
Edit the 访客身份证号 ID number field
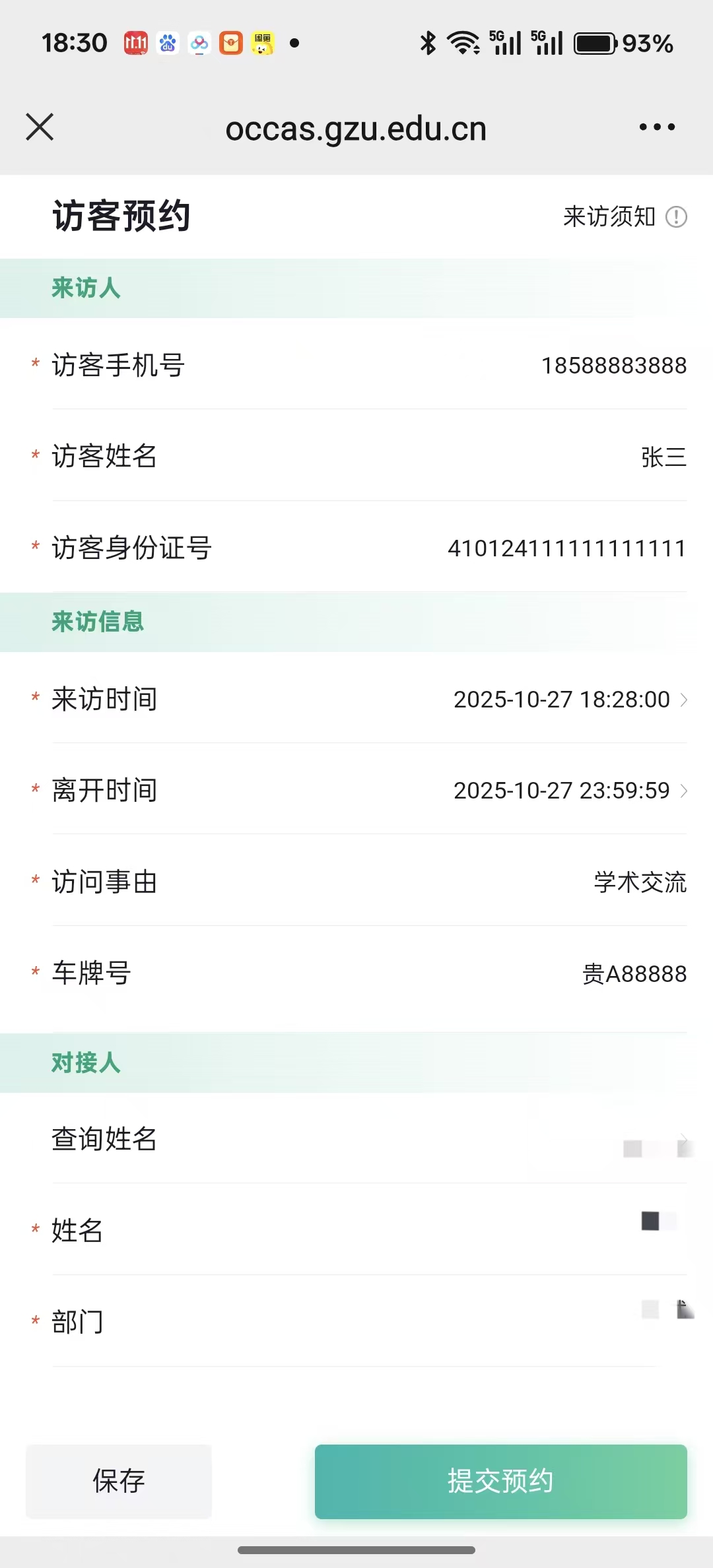click(x=566, y=548)
